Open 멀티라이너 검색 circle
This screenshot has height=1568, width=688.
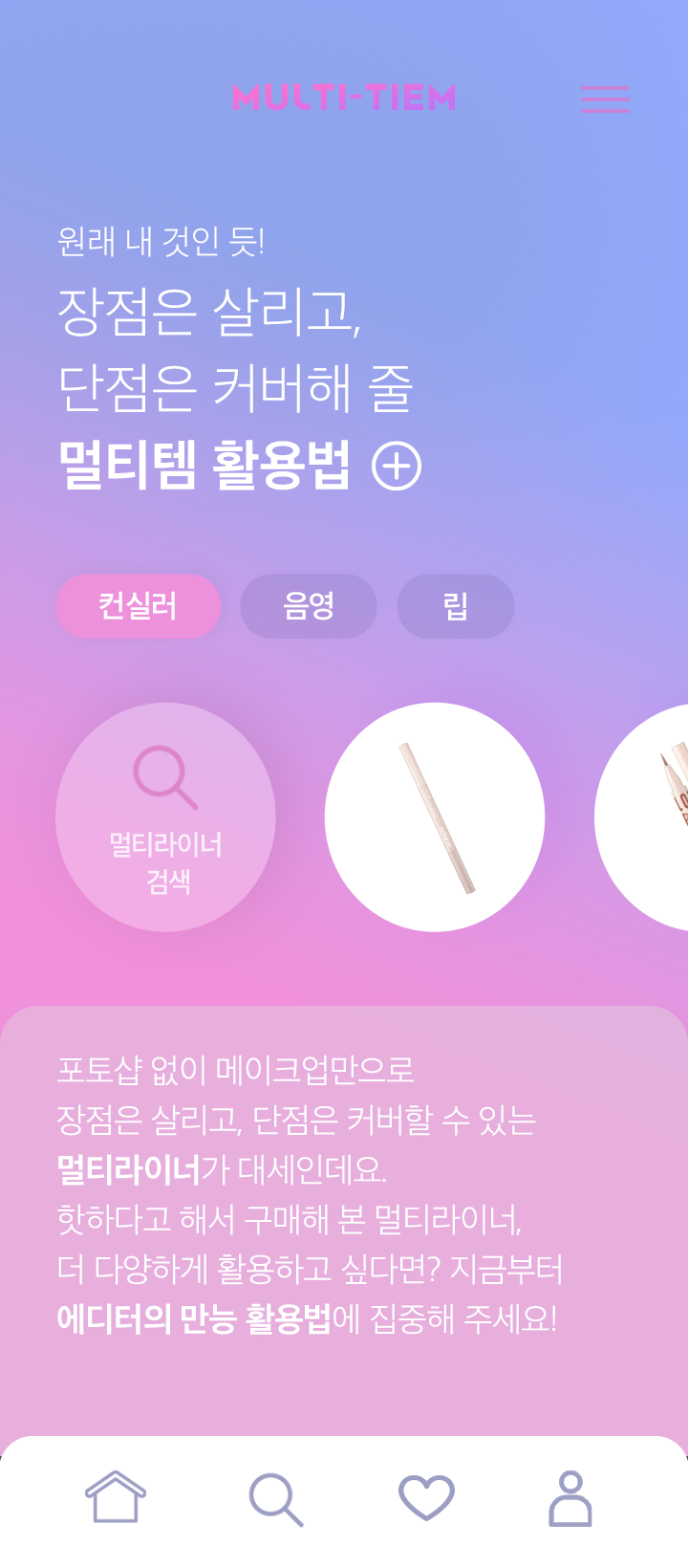pos(165,817)
